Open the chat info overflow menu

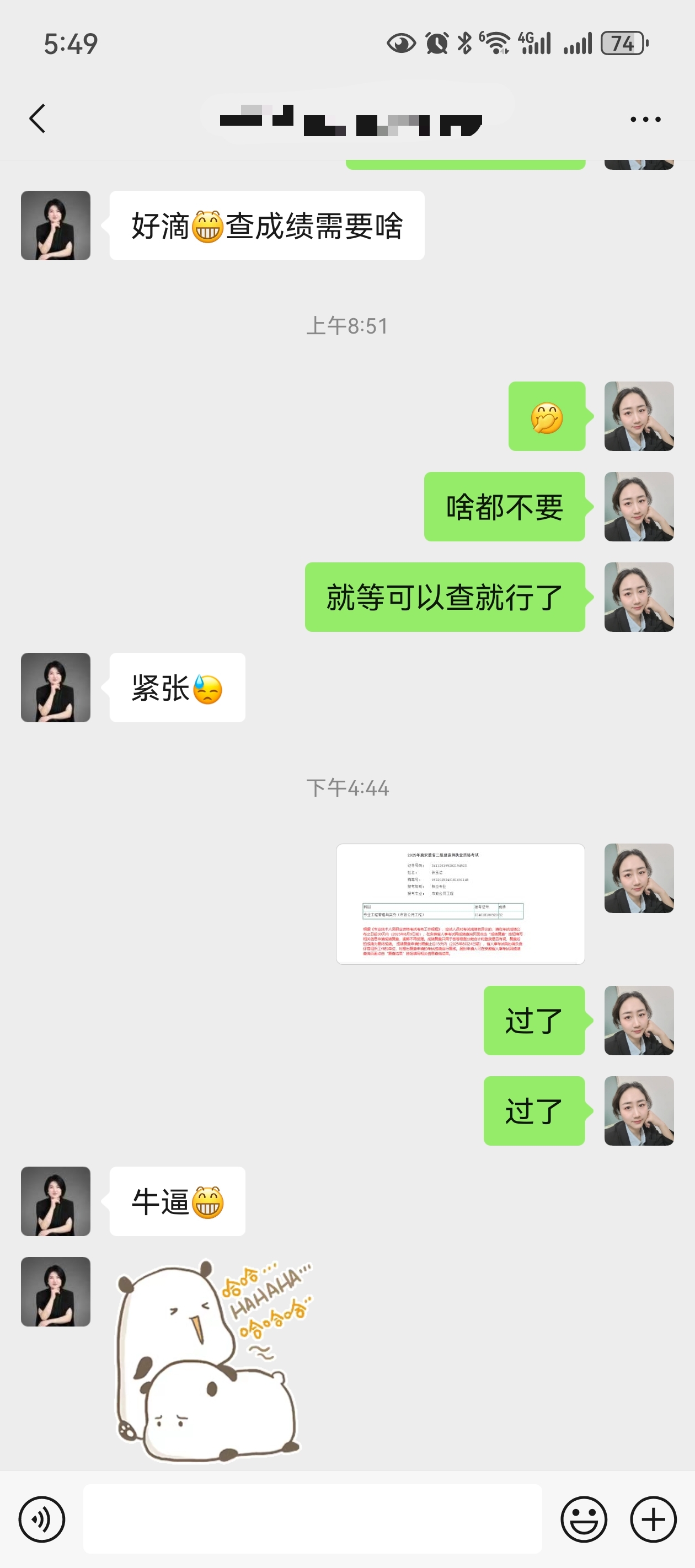[x=645, y=119]
